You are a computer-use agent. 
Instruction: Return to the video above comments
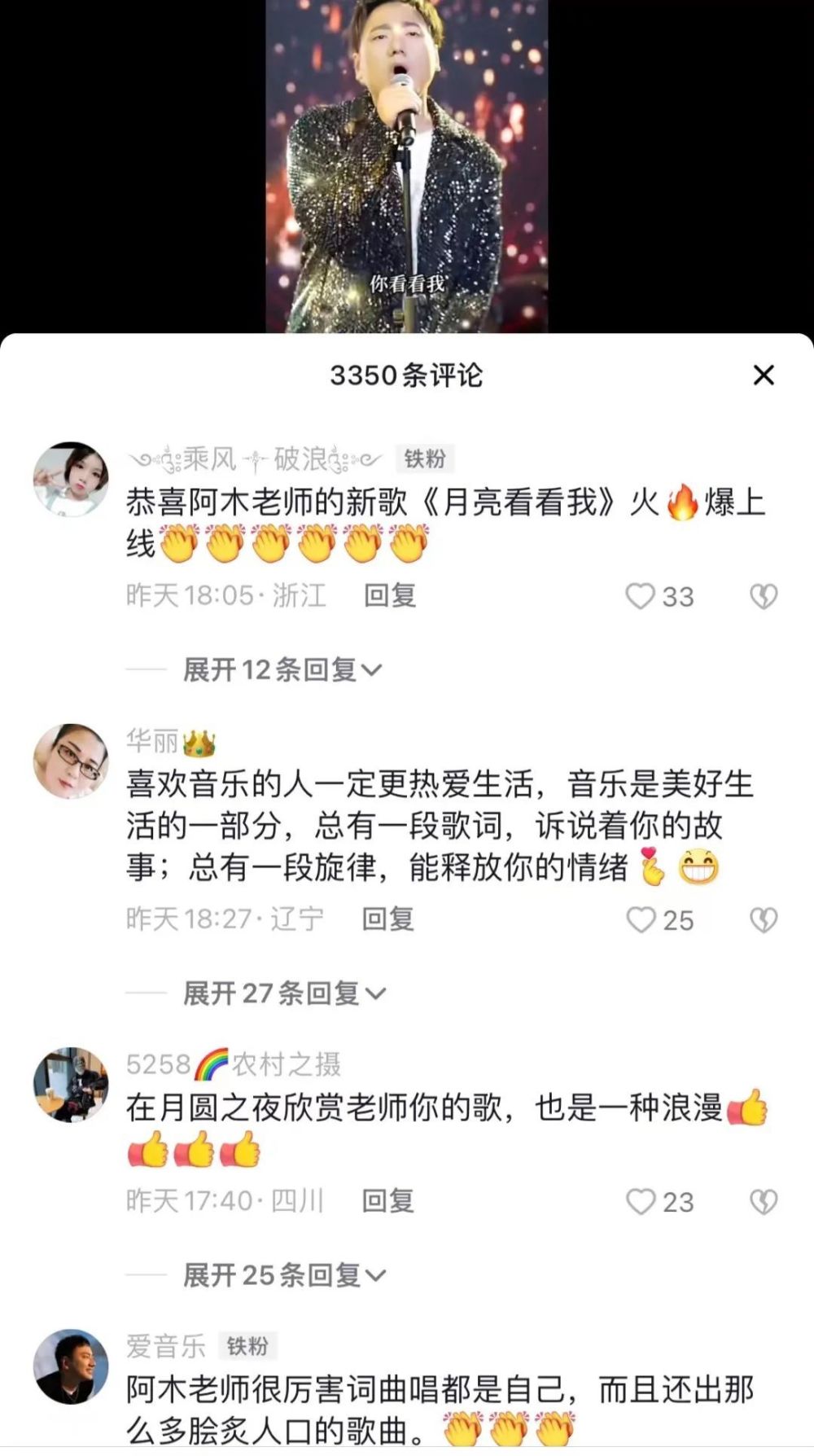(407, 163)
